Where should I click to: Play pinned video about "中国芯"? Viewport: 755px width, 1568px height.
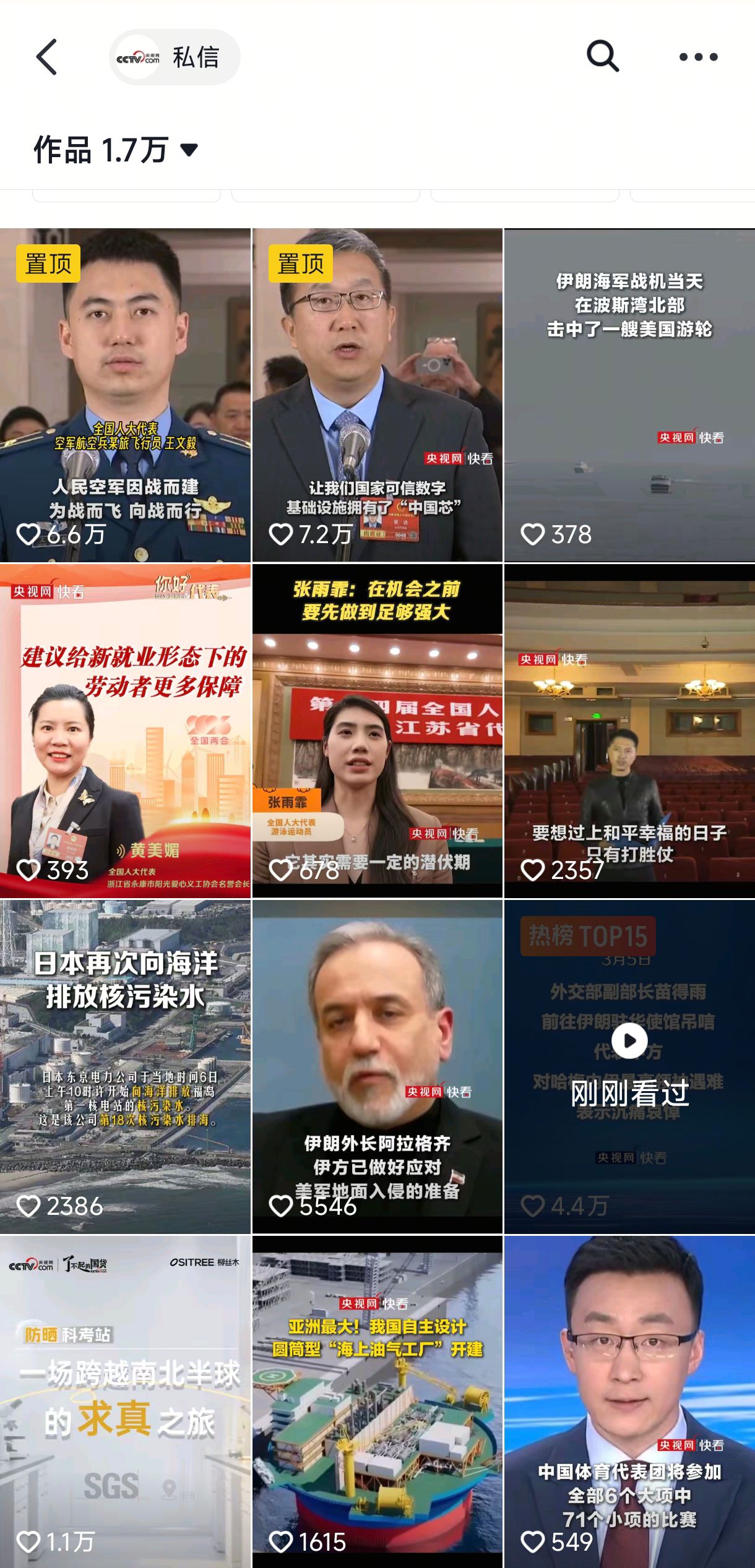(377, 395)
